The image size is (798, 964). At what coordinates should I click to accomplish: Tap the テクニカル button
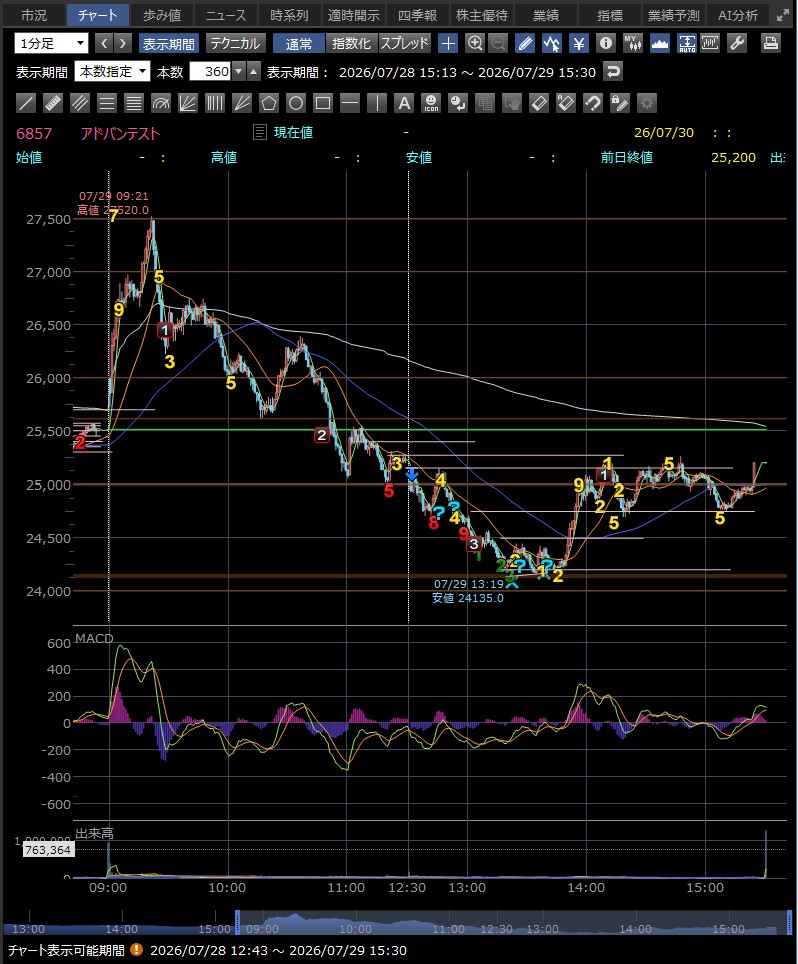tap(235, 43)
